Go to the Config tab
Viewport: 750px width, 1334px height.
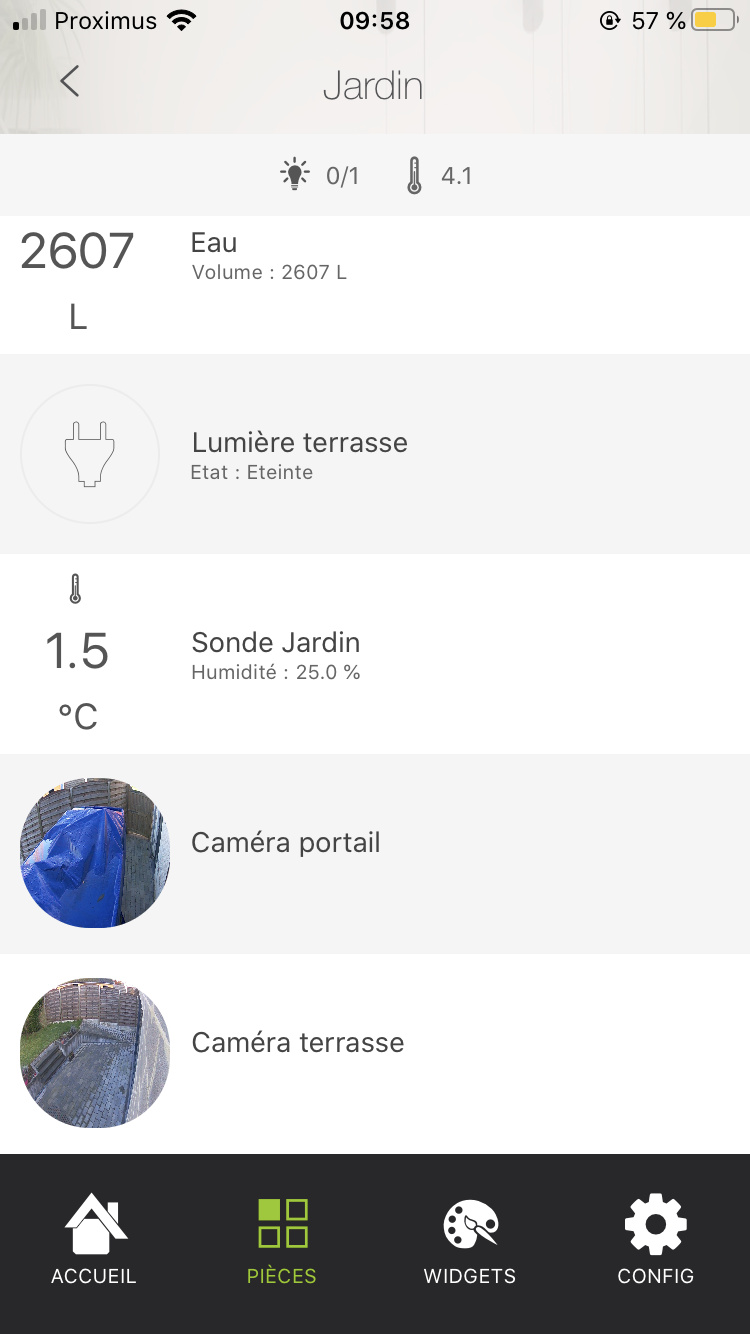pyautogui.click(x=656, y=1238)
